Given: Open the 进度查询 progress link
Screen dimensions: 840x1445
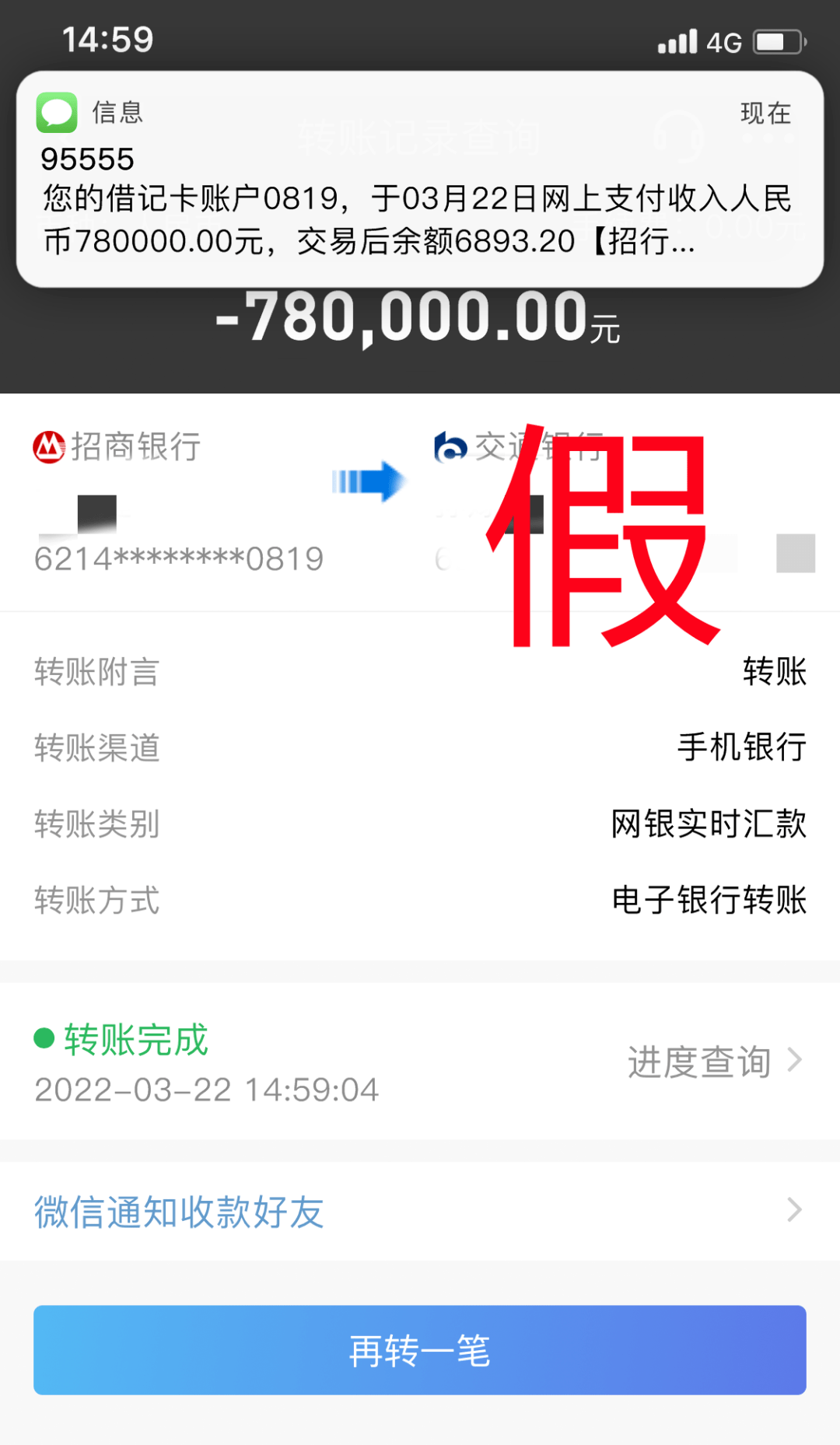Looking at the screenshot, I should tap(698, 1061).
